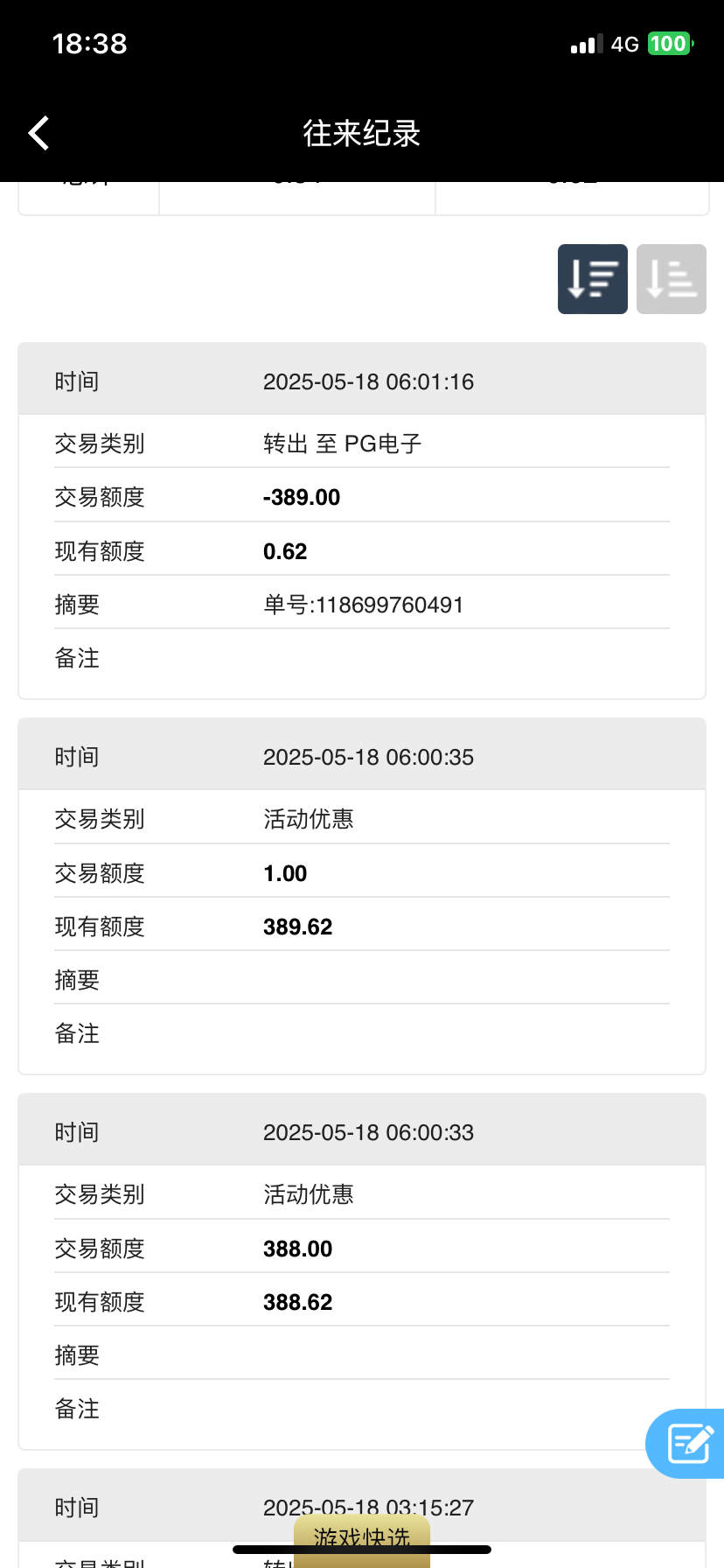This screenshot has width=724, height=1568.
Task: Go back from the 往来纪录 page
Action: click(38, 133)
